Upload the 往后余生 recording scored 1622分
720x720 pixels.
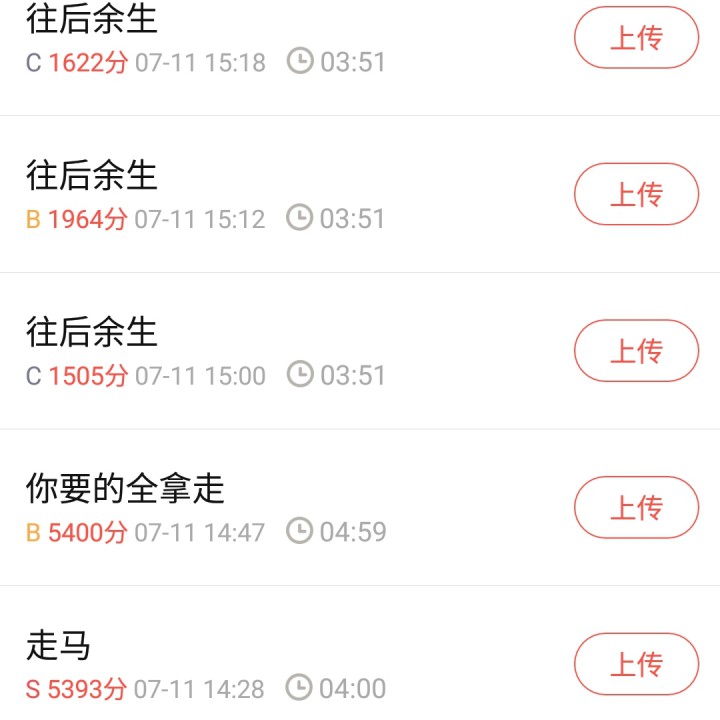point(636,38)
